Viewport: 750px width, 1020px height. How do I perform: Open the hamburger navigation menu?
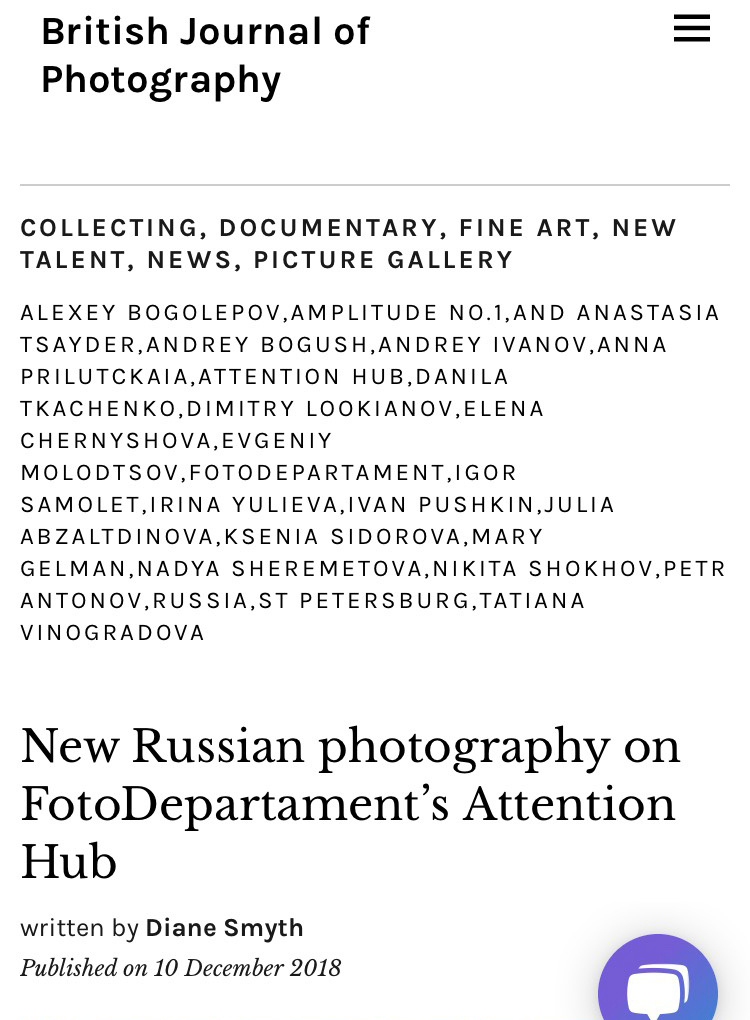(691, 28)
